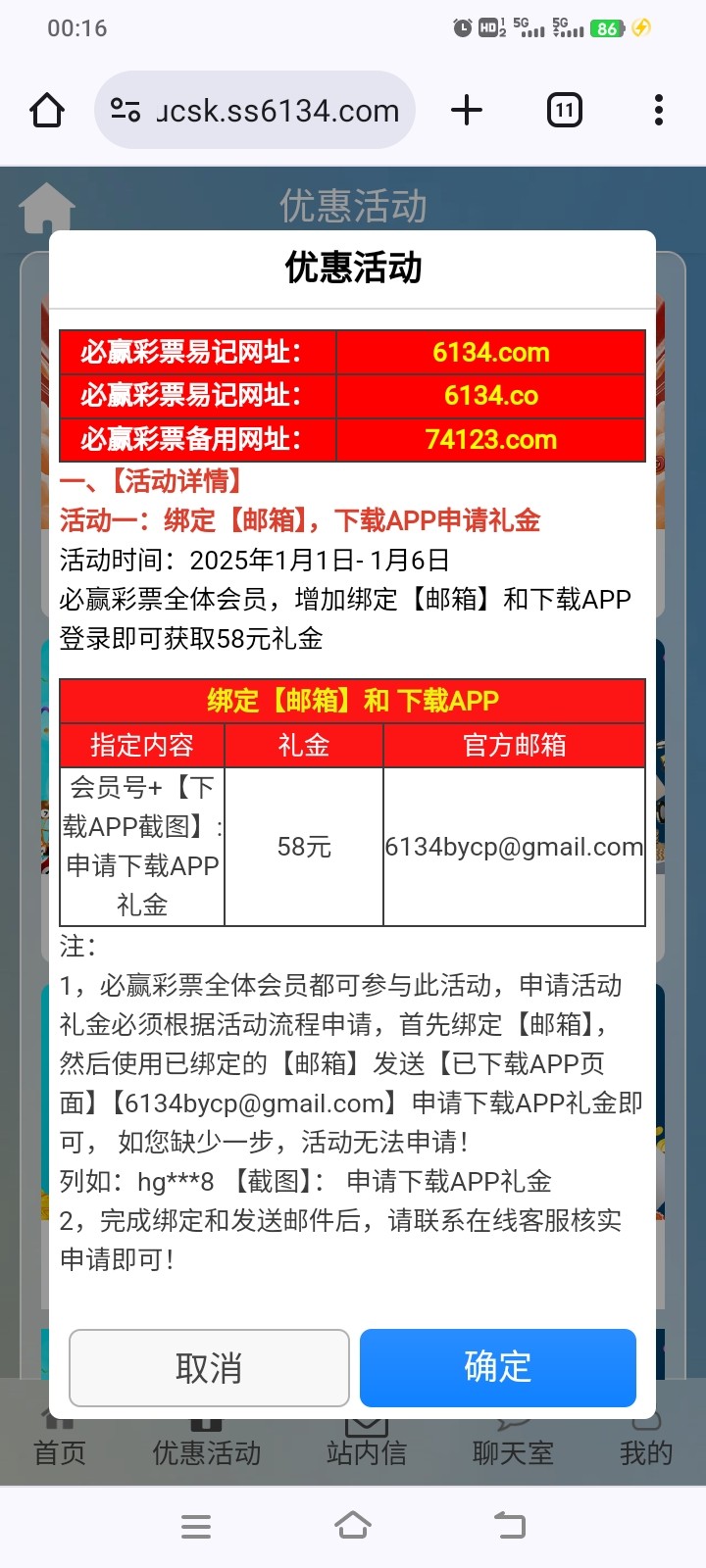Open the browser overflow menu
Image resolution: width=706 pixels, height=1568 pixels.
coord(658,110)
